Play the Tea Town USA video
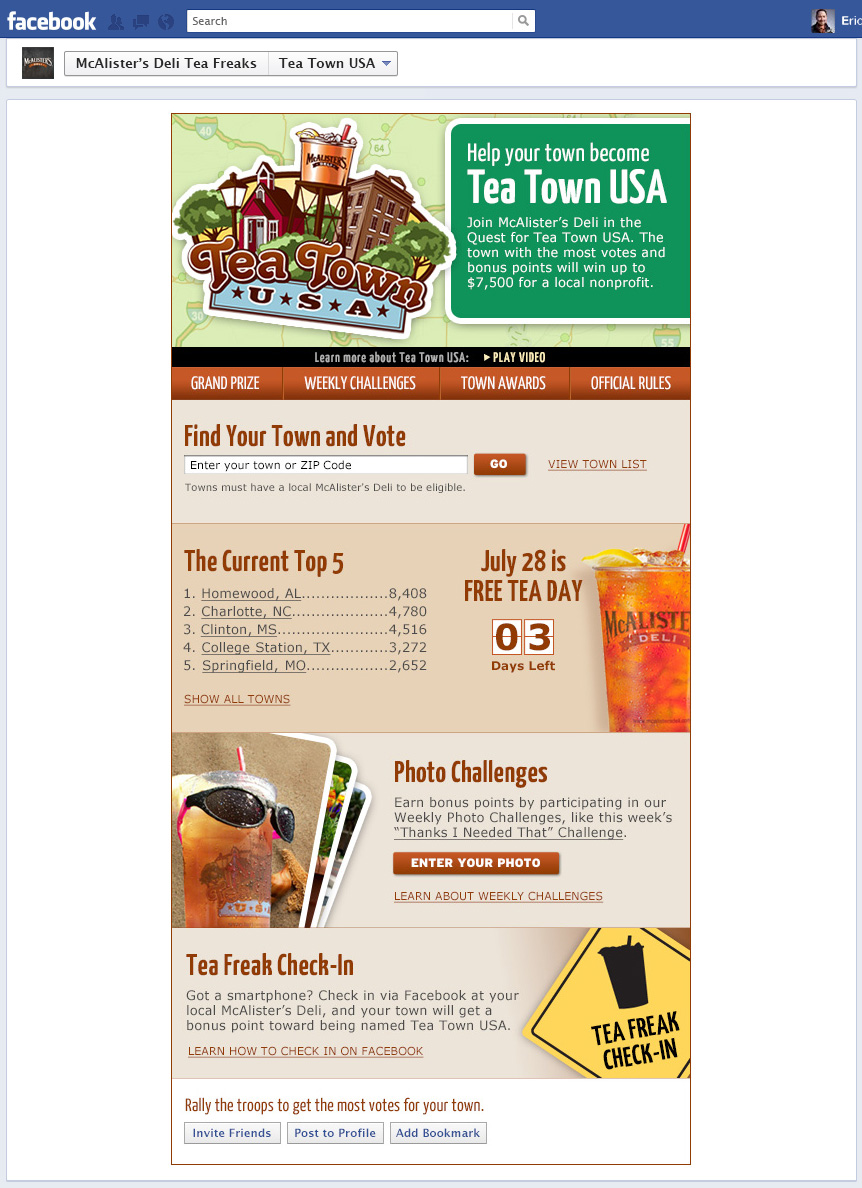 click(x=515, y=357)
